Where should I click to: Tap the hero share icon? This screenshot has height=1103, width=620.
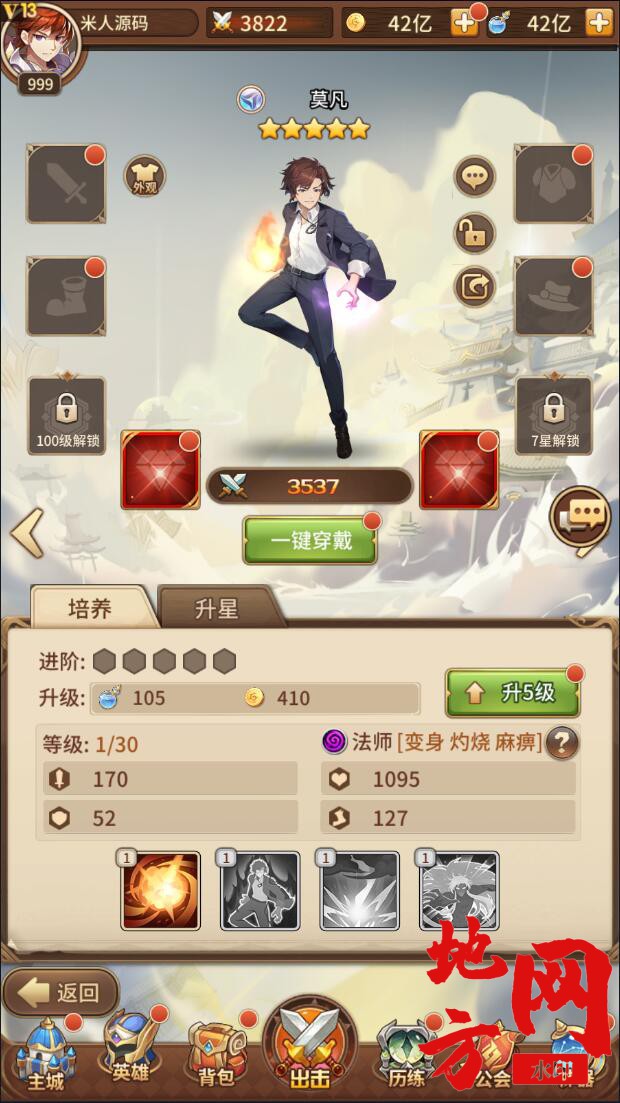click(474, 287)
